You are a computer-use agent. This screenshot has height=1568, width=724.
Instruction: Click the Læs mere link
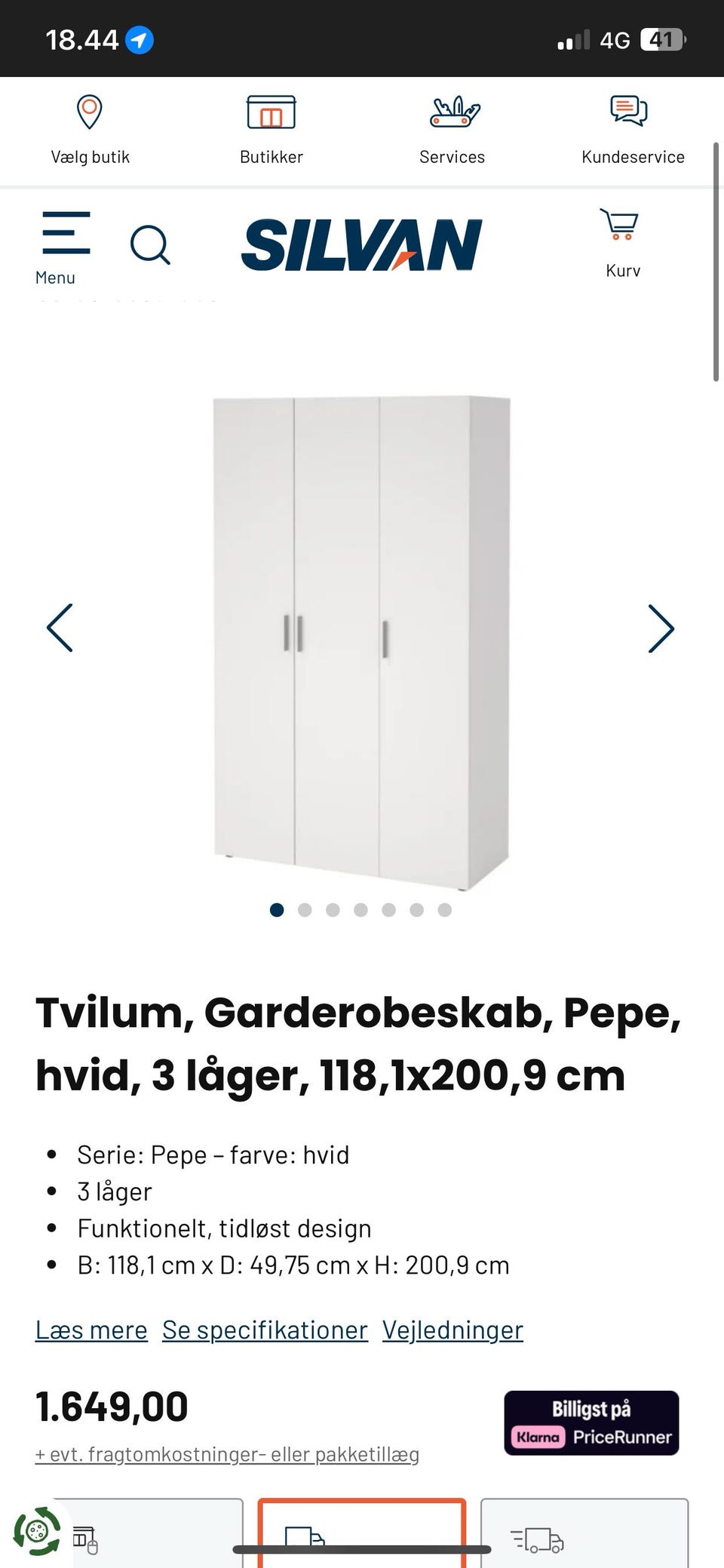pos(90,1330)
